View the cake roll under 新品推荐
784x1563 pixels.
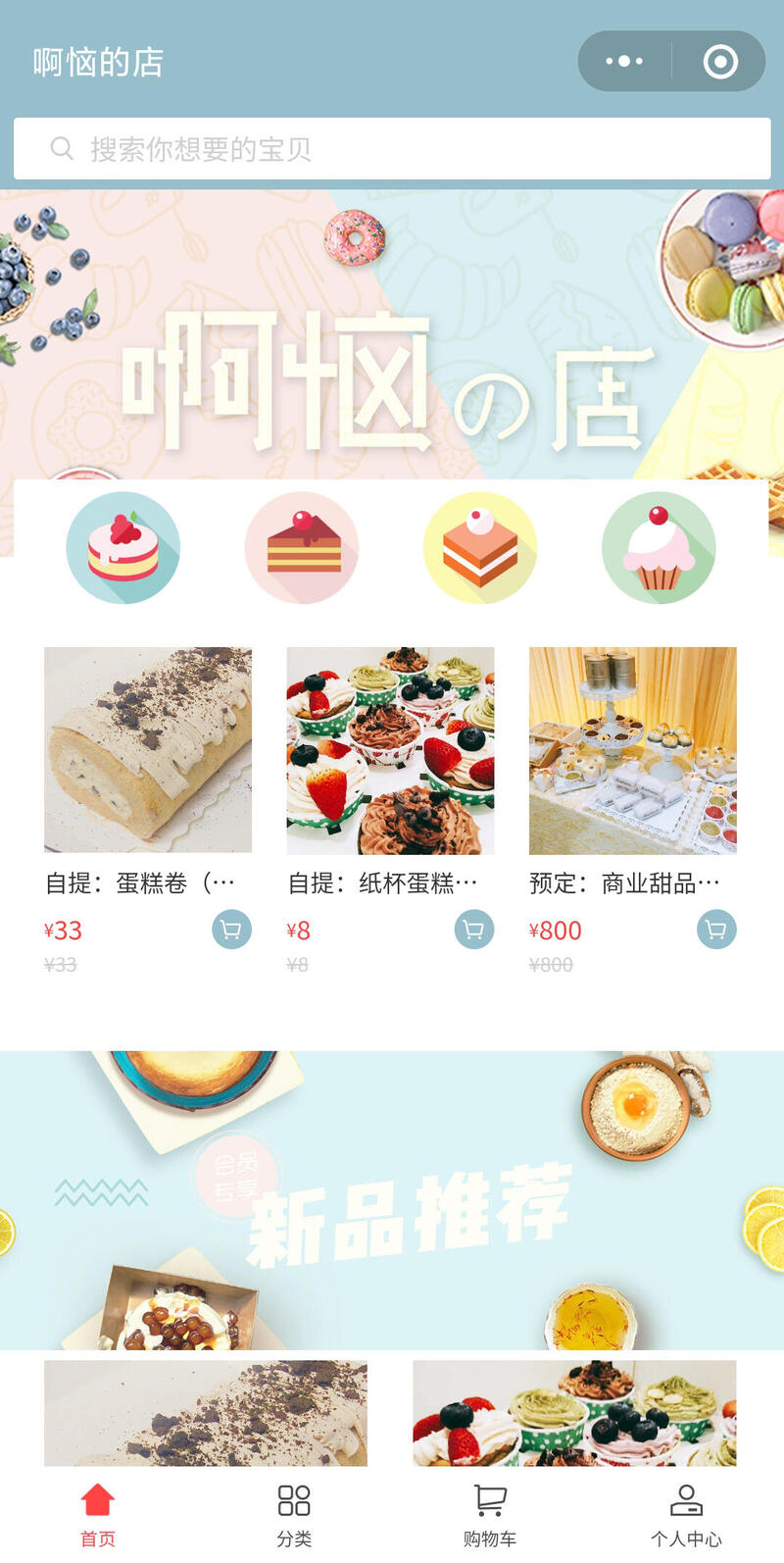coord(206,1413)
